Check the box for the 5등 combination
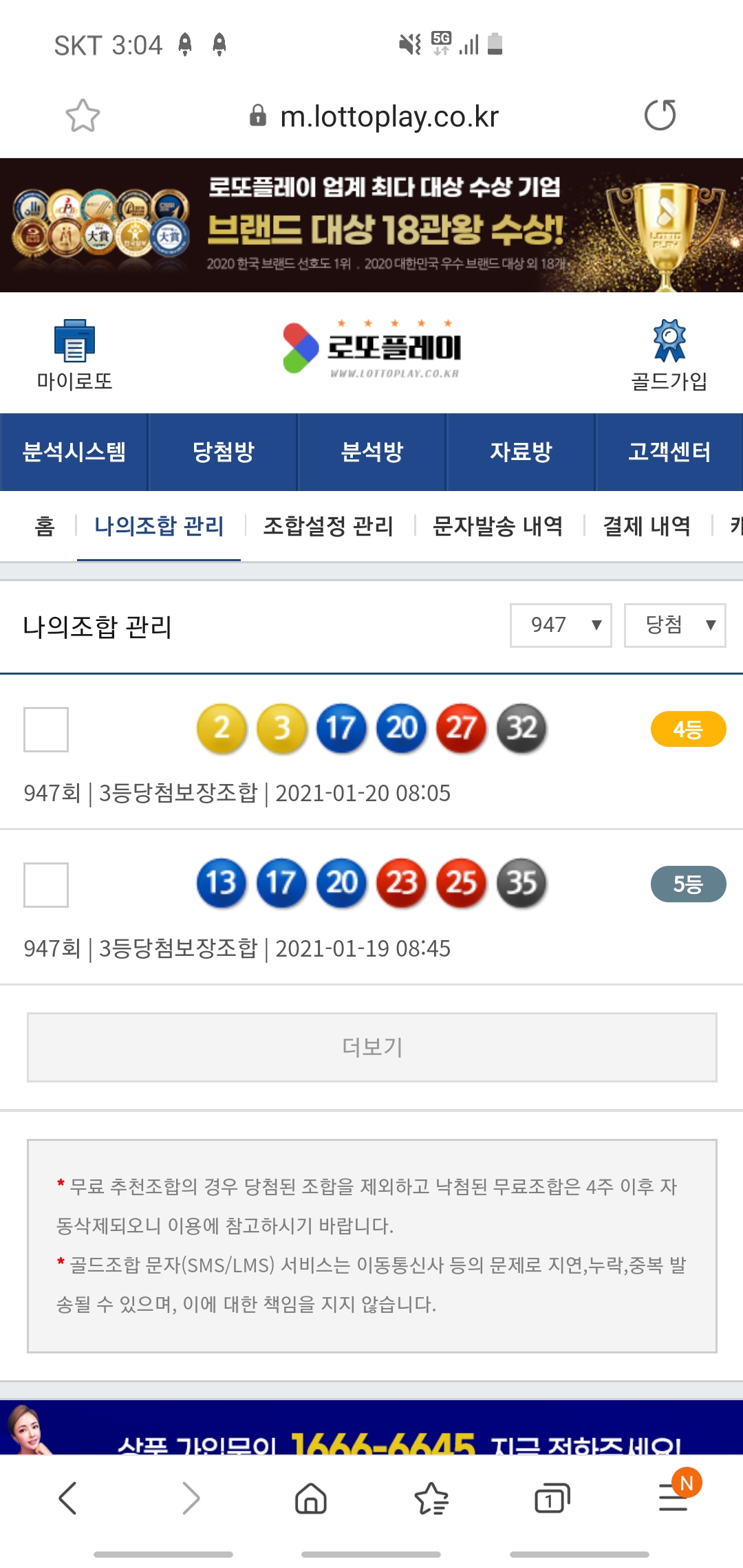Image resolution: width=743 pixels, height=1568 pixels. point(46,884)
